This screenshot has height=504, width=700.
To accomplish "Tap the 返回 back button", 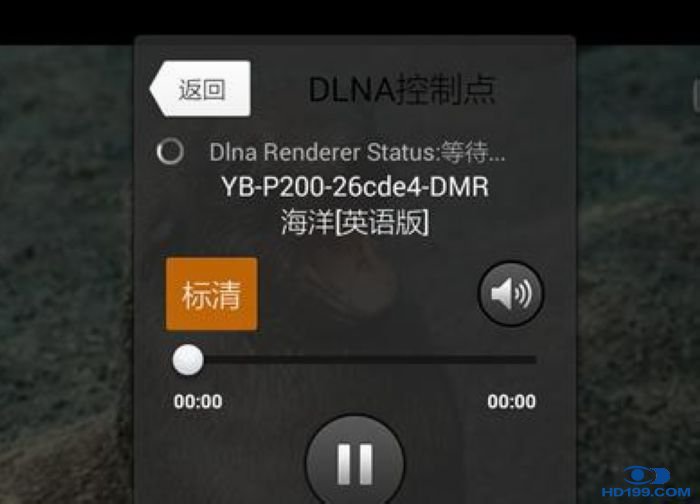I will pyautogui.click(x=201, y=89).
